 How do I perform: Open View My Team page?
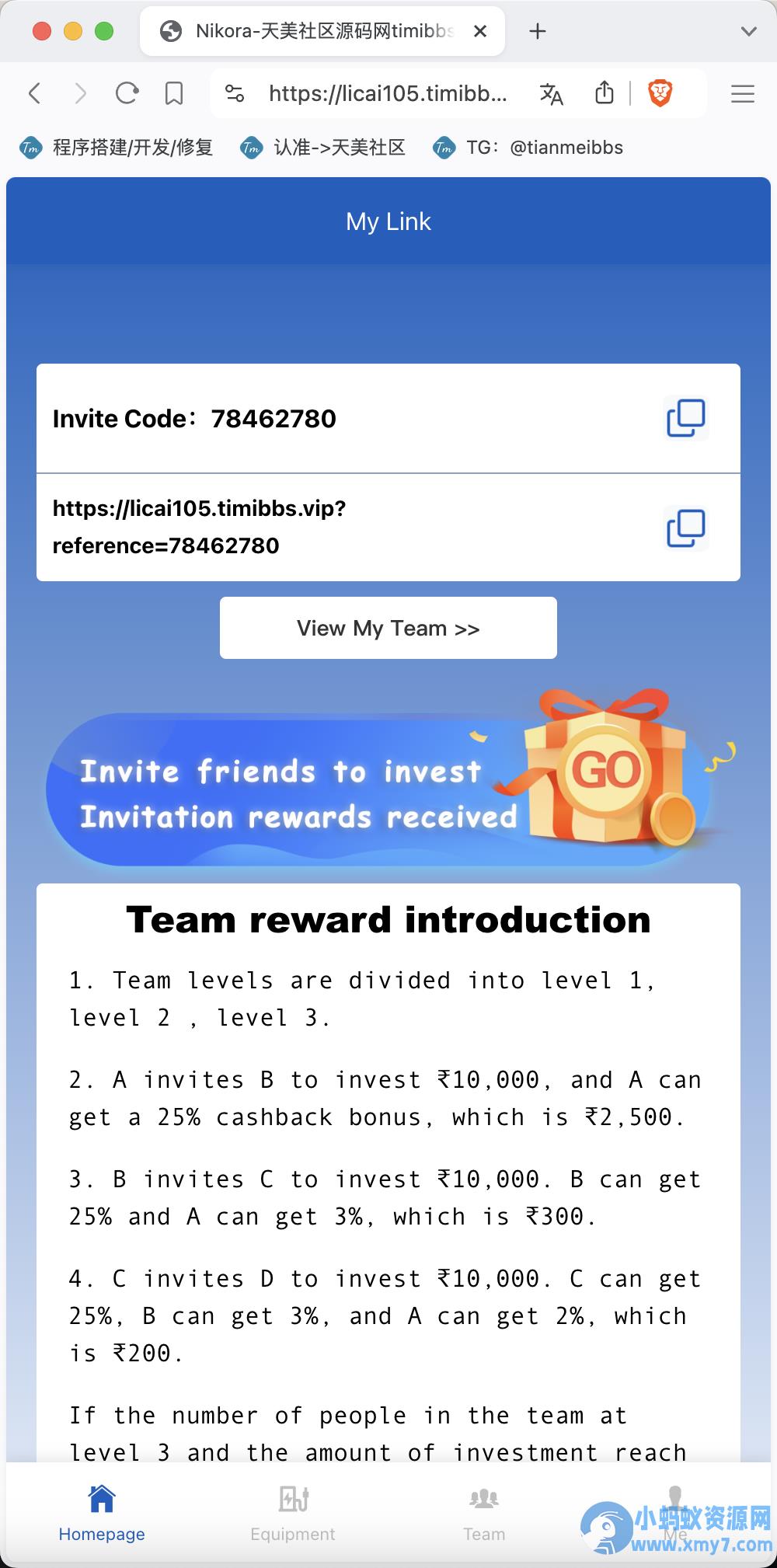(388, 628)
